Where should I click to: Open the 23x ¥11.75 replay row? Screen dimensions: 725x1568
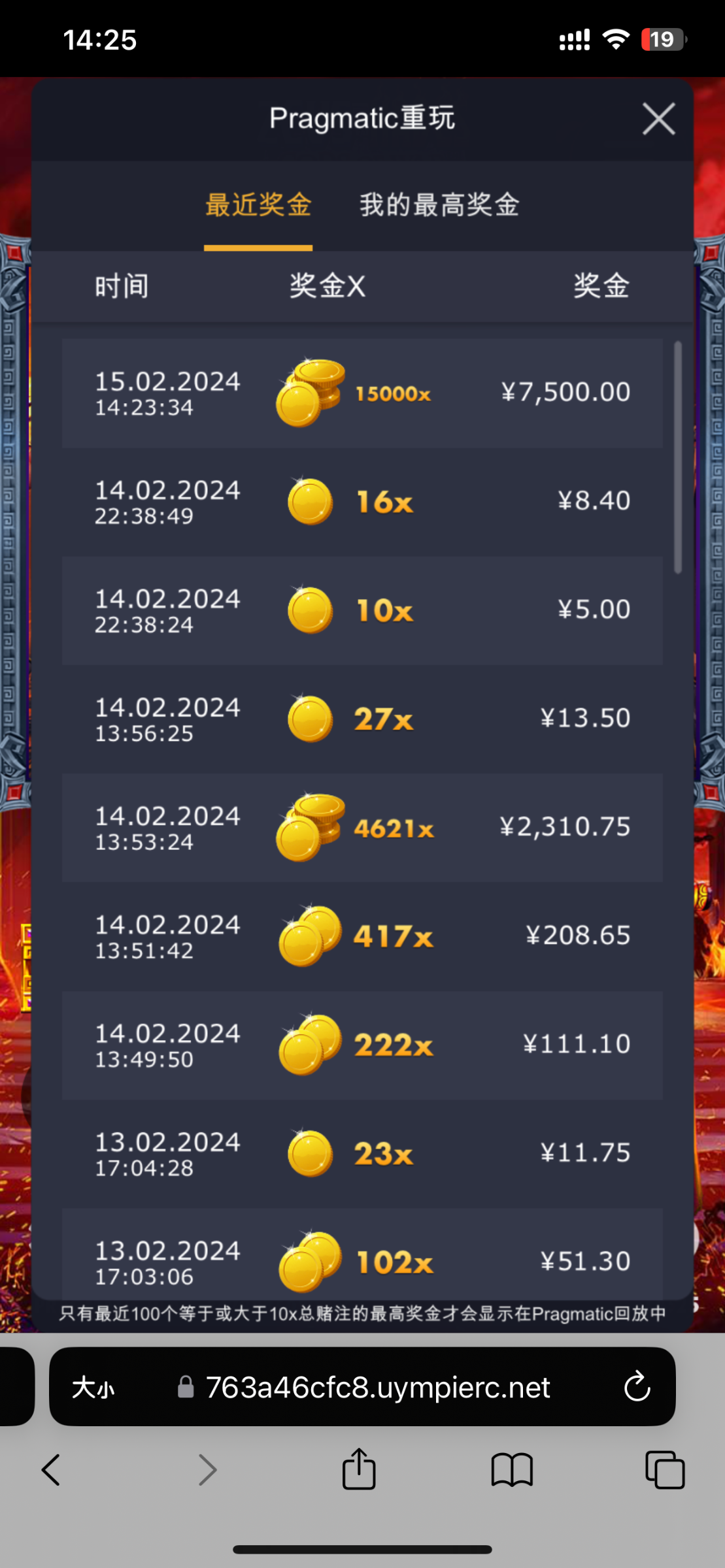[x=362, y=1153]
